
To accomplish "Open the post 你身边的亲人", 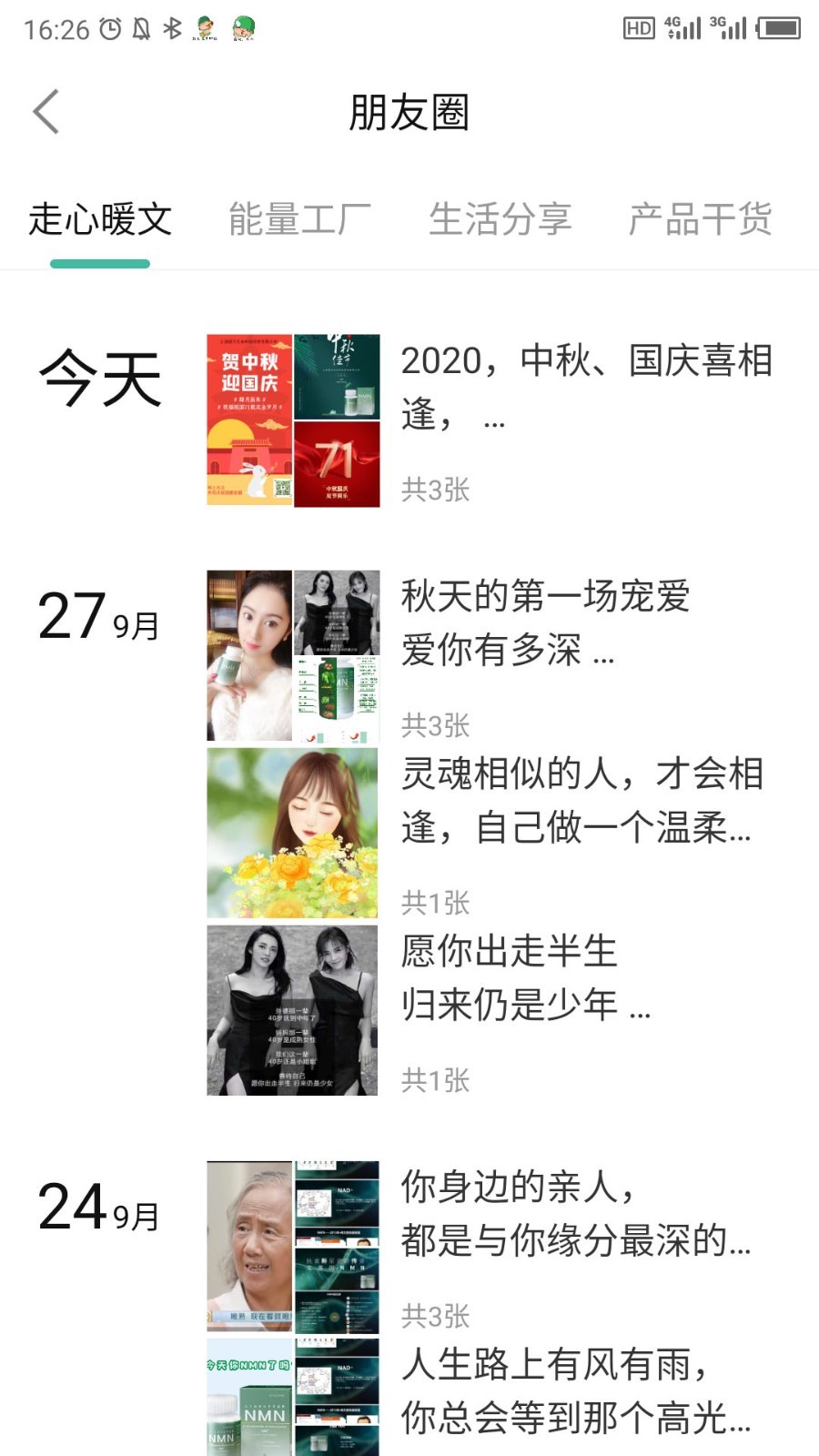I will (575, 1213).
